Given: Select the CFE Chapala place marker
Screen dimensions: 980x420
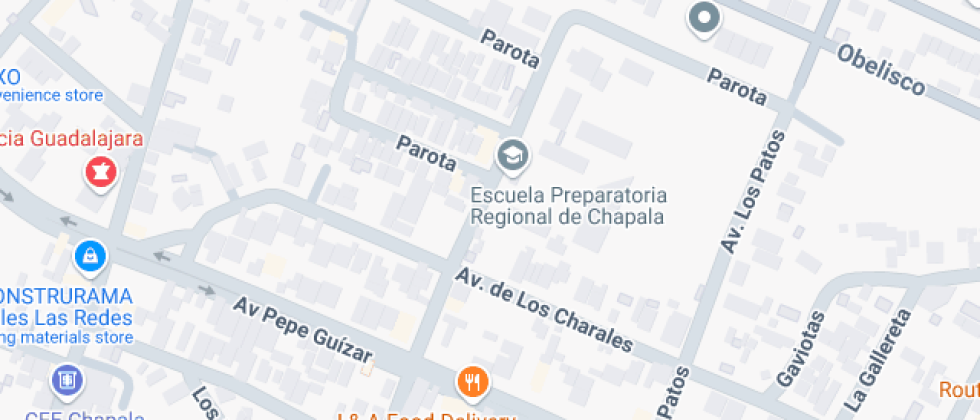Looking at the screenshot, I should tap(67, 381).
